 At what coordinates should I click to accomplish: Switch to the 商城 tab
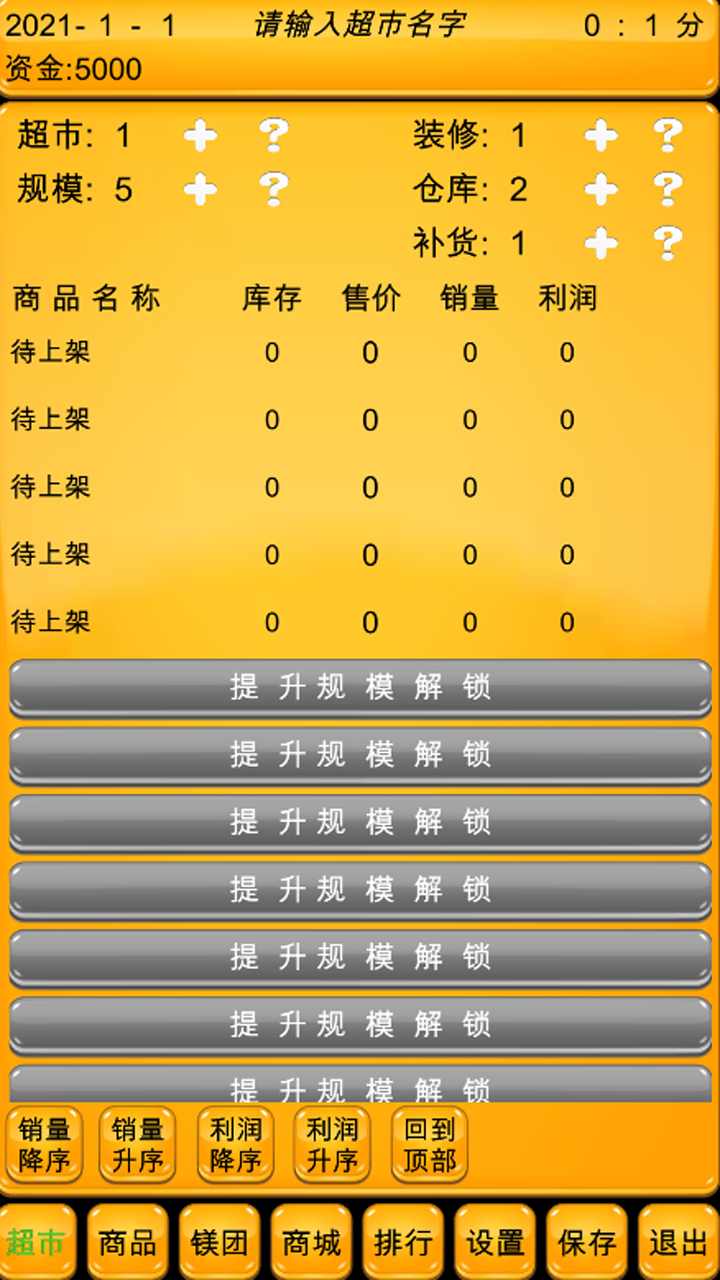(311, 1240)
